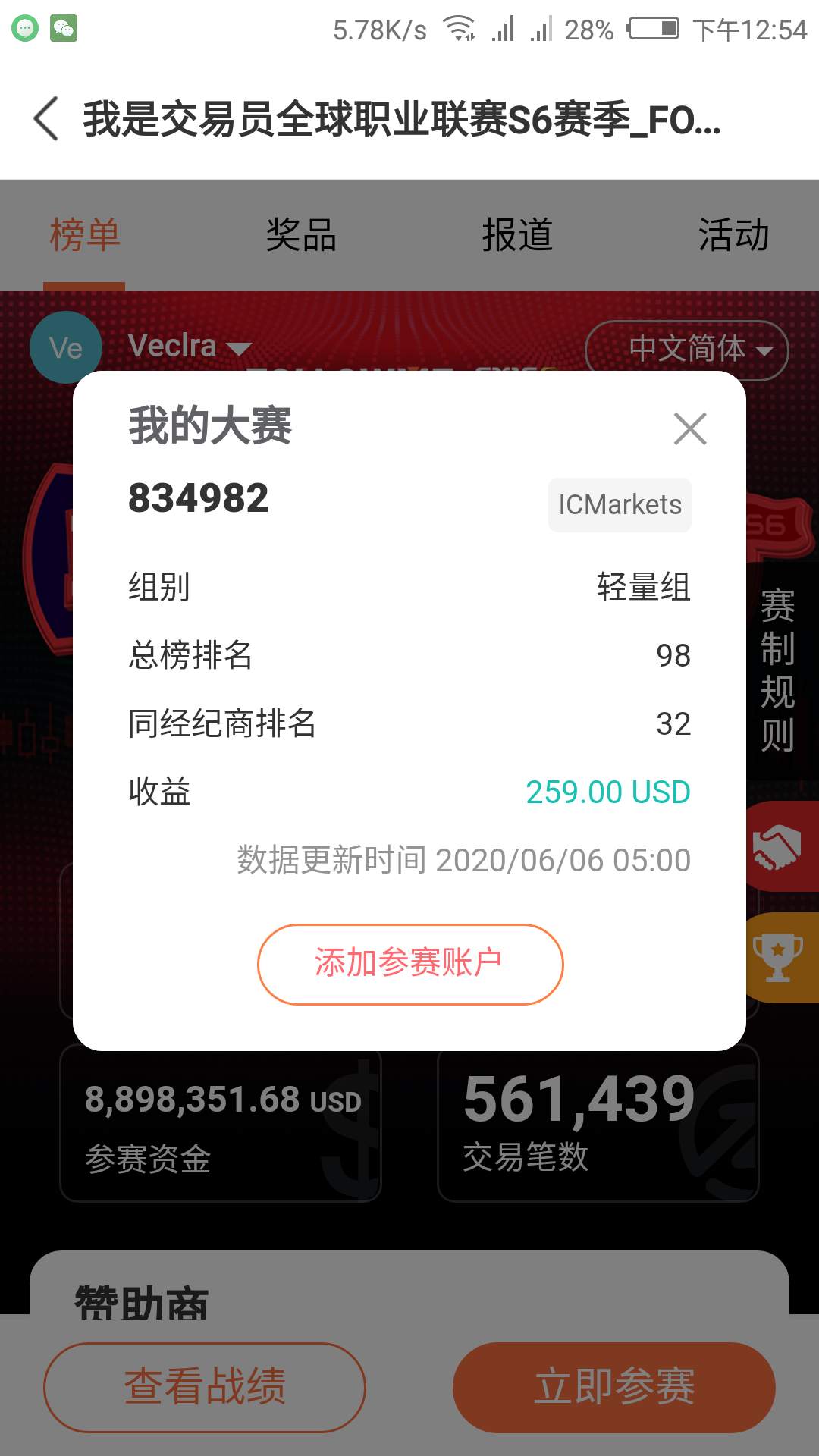
Task: Open the 报道 tab
Action: (517, 235)
